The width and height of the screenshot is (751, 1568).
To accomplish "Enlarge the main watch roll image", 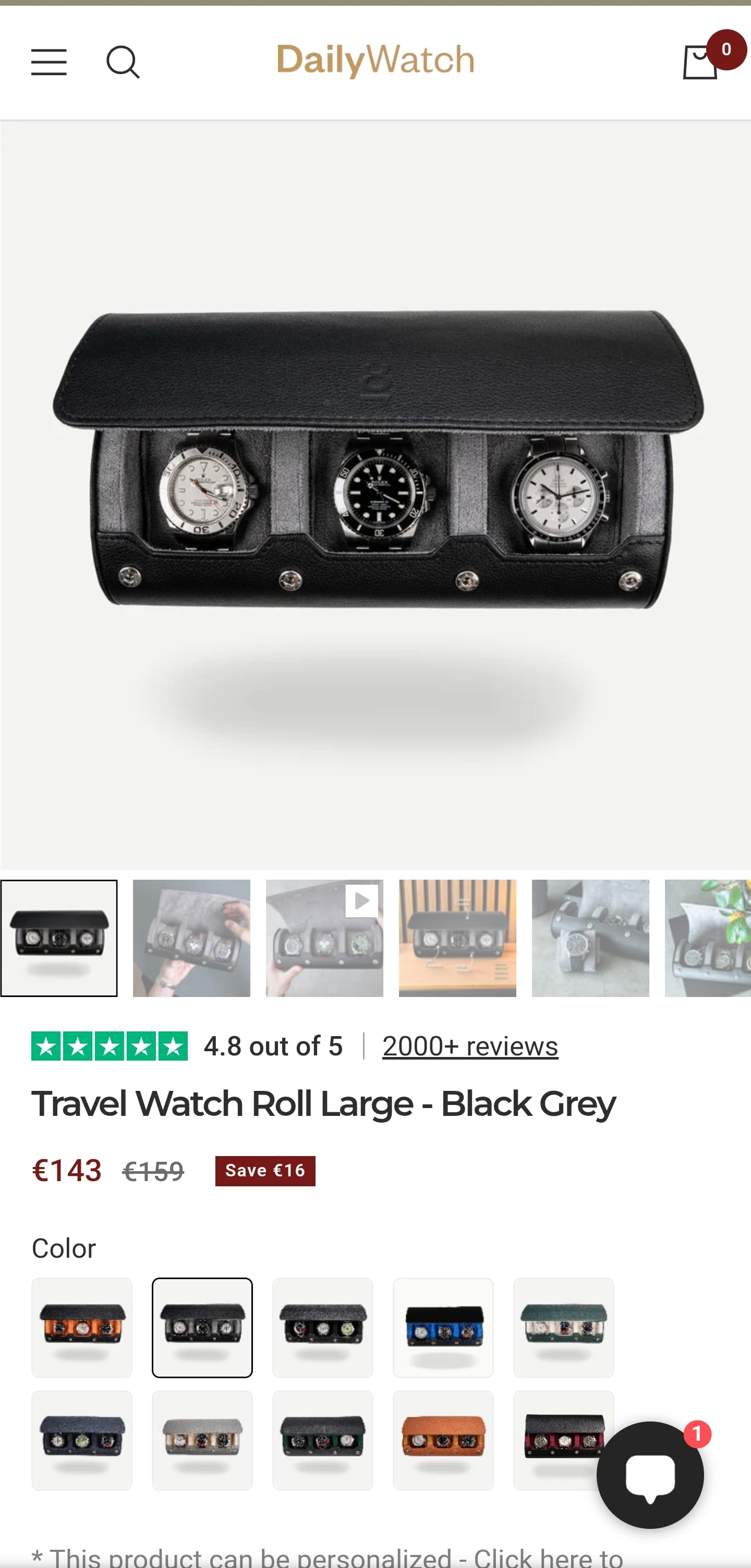I will click(x=375, y=493).
